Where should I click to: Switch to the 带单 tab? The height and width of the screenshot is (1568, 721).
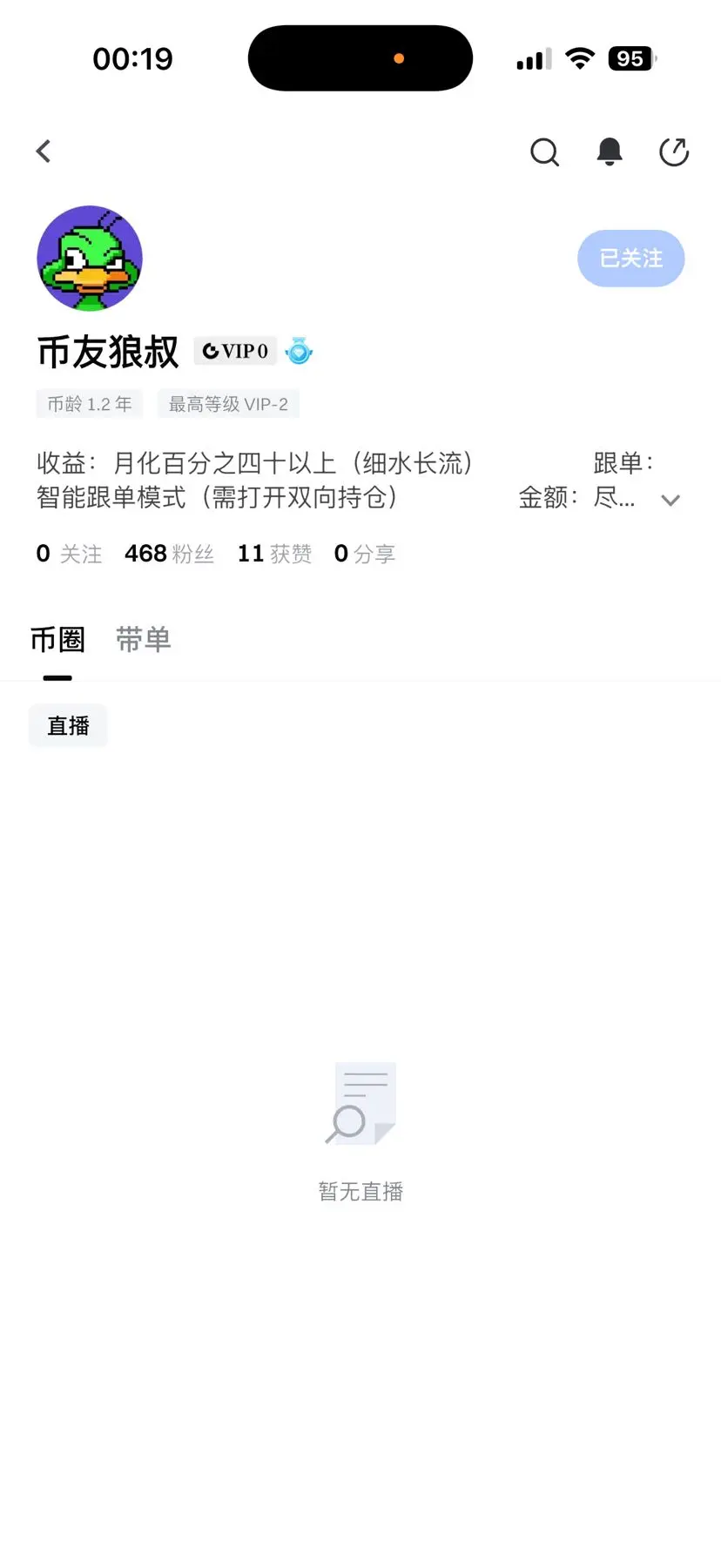click(x=143, y=639)
